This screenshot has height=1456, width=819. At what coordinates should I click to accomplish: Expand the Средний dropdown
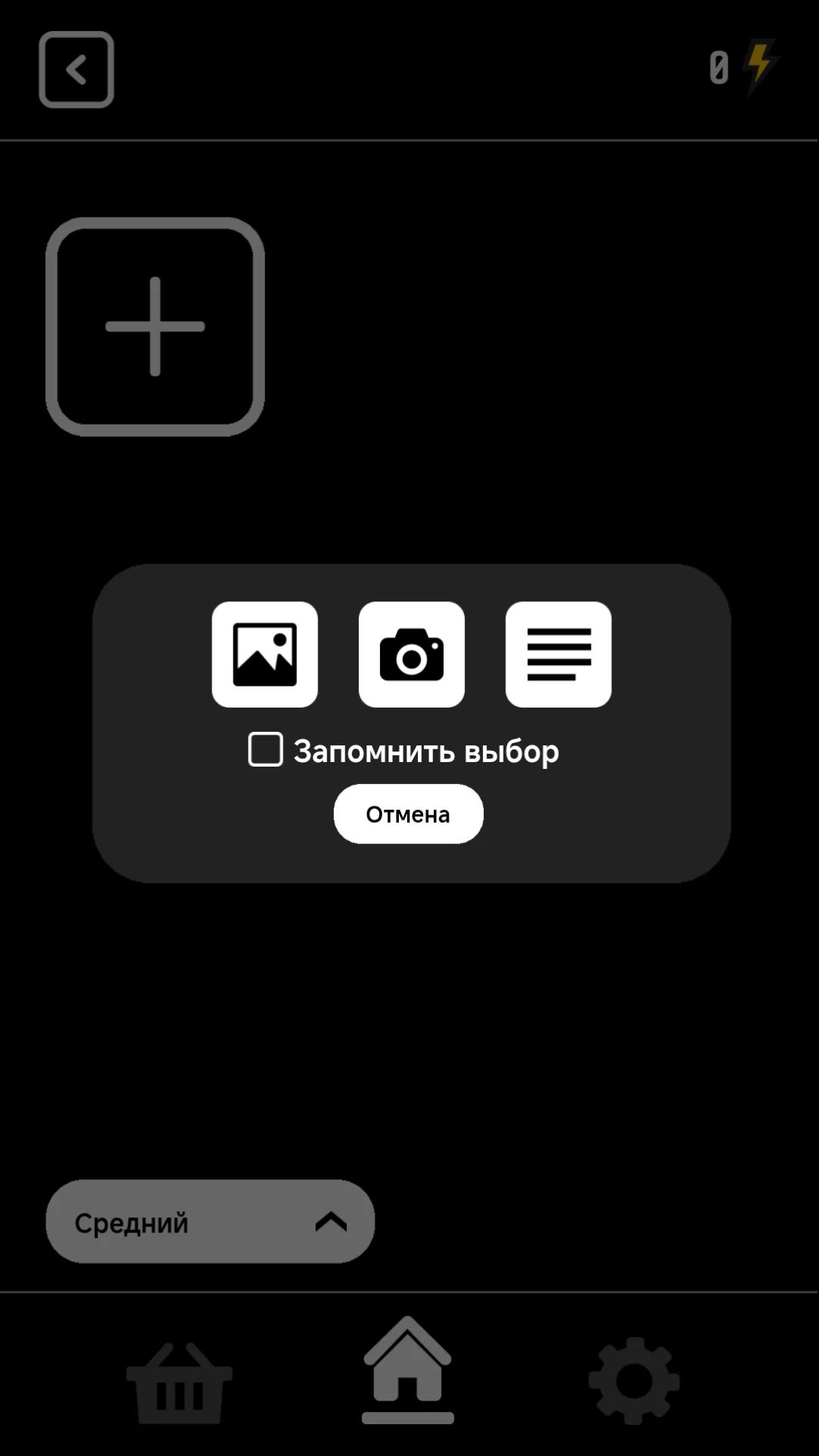pos(210,1221)
